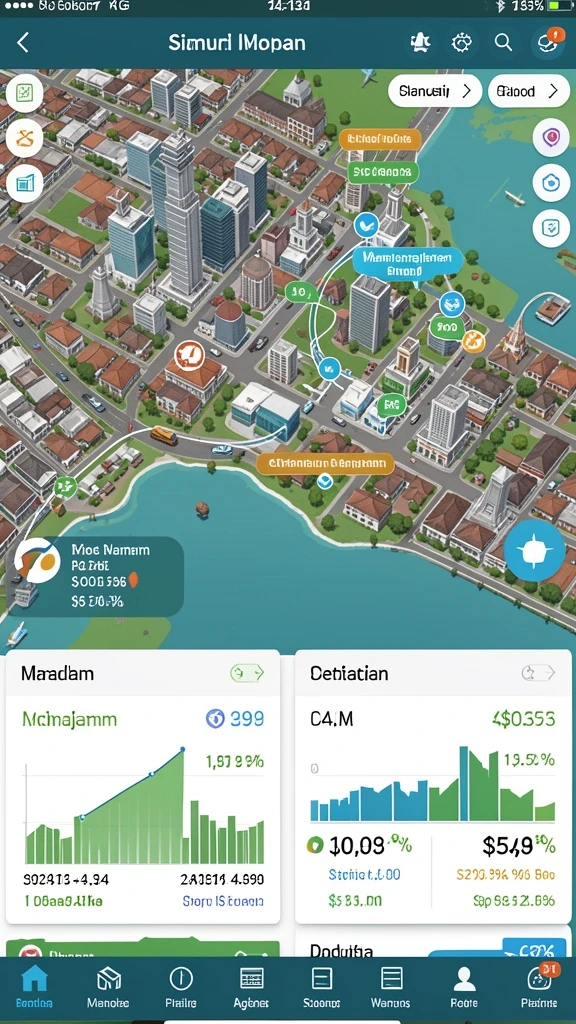Select the orange Clhanaian label on the map
Screen dimensions: 576x1024
pyautogui.click(x=325, y=464)
